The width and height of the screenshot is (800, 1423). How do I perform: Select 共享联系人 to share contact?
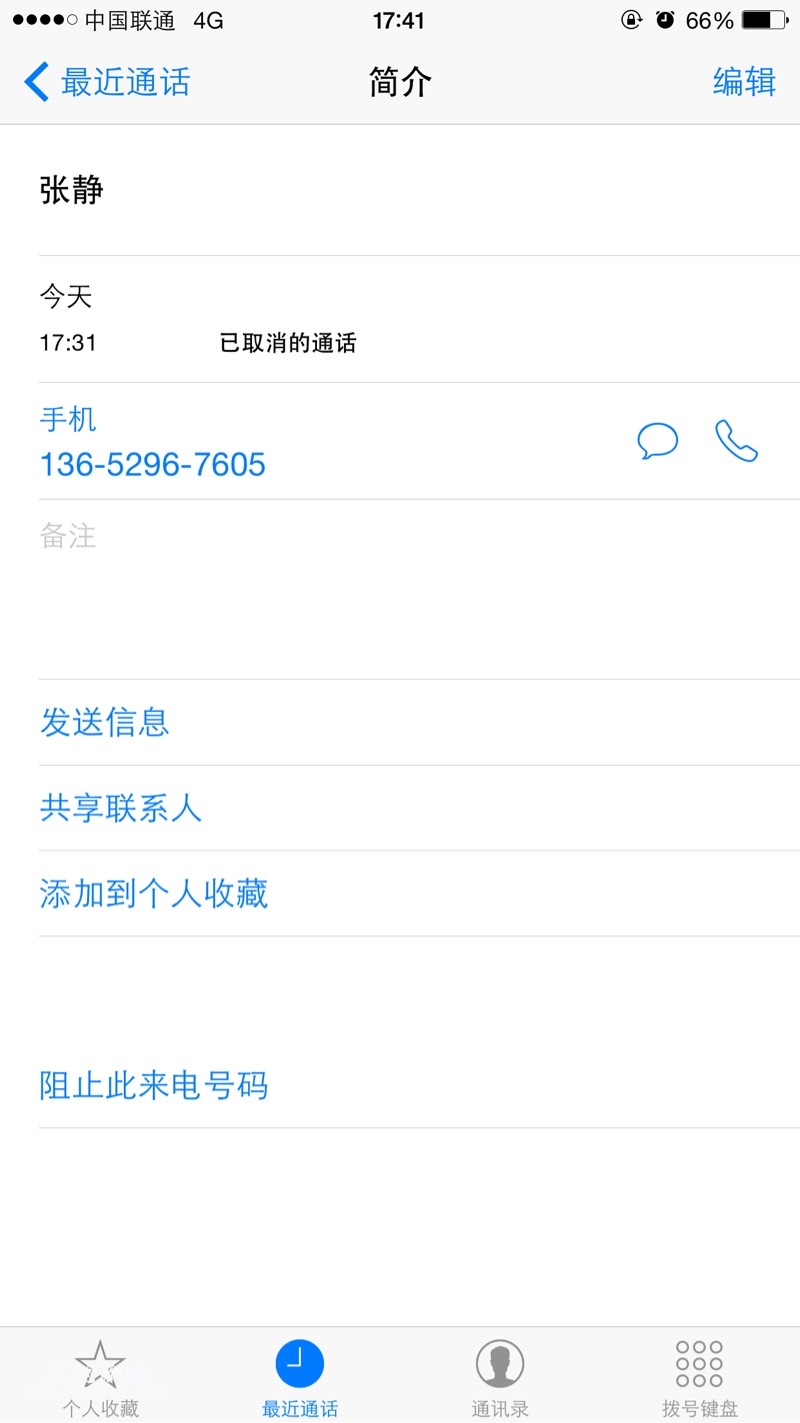click(121, 808)
